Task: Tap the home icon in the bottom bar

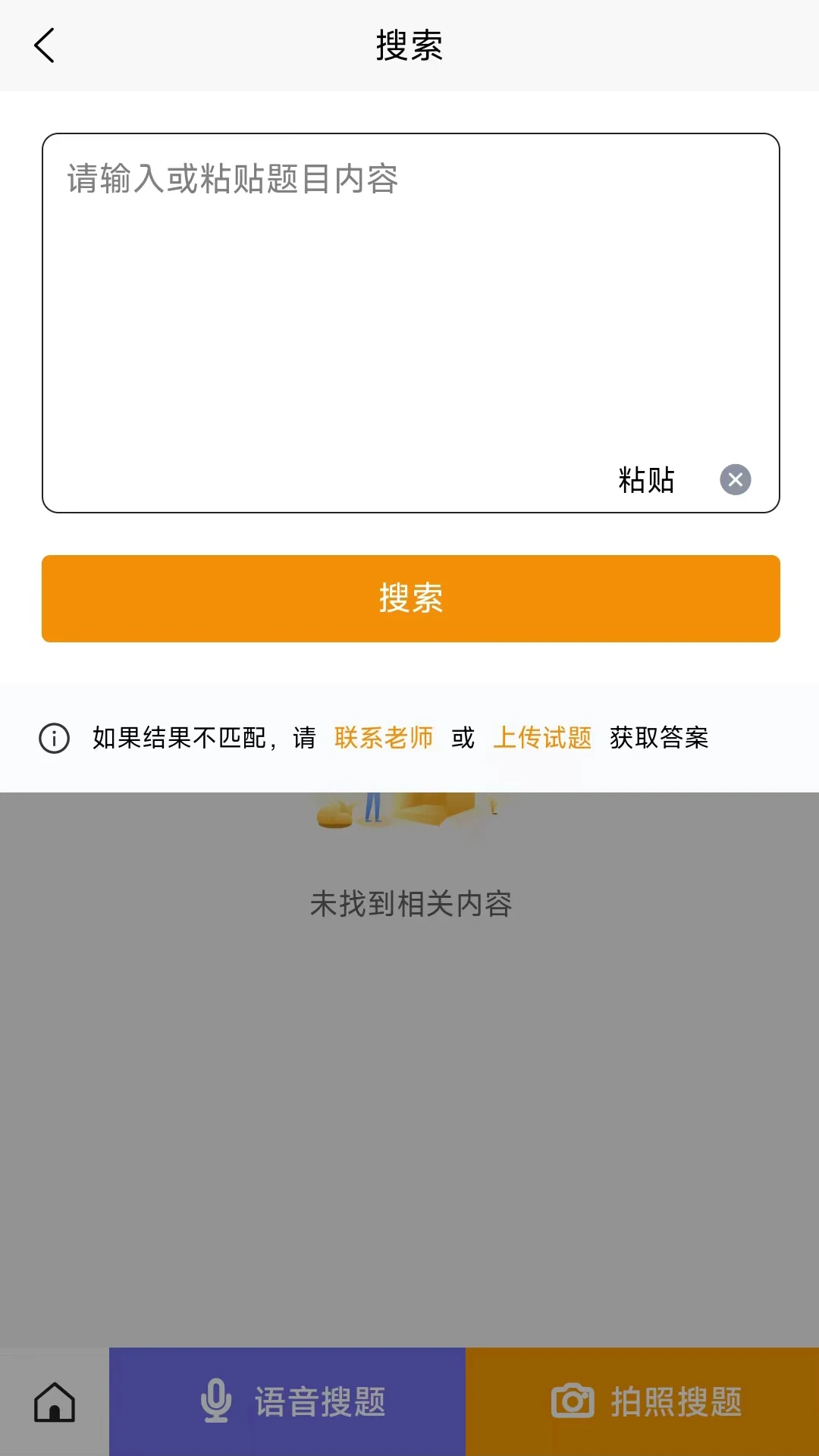Action: 54,1403
